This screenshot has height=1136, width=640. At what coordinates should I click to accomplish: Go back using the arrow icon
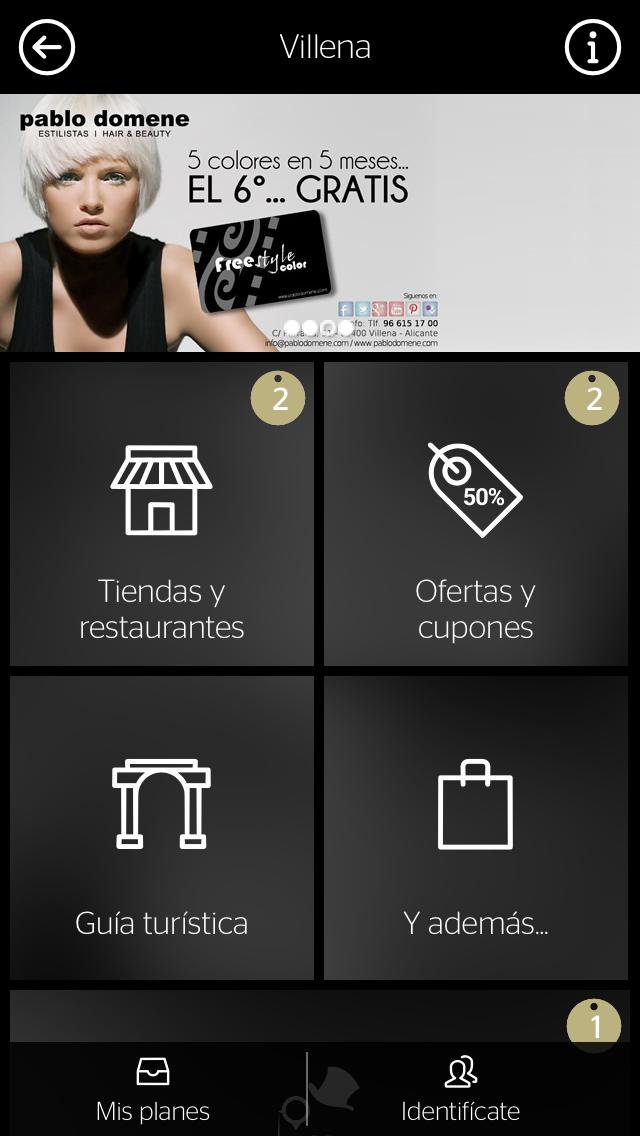tap(47, 47)
